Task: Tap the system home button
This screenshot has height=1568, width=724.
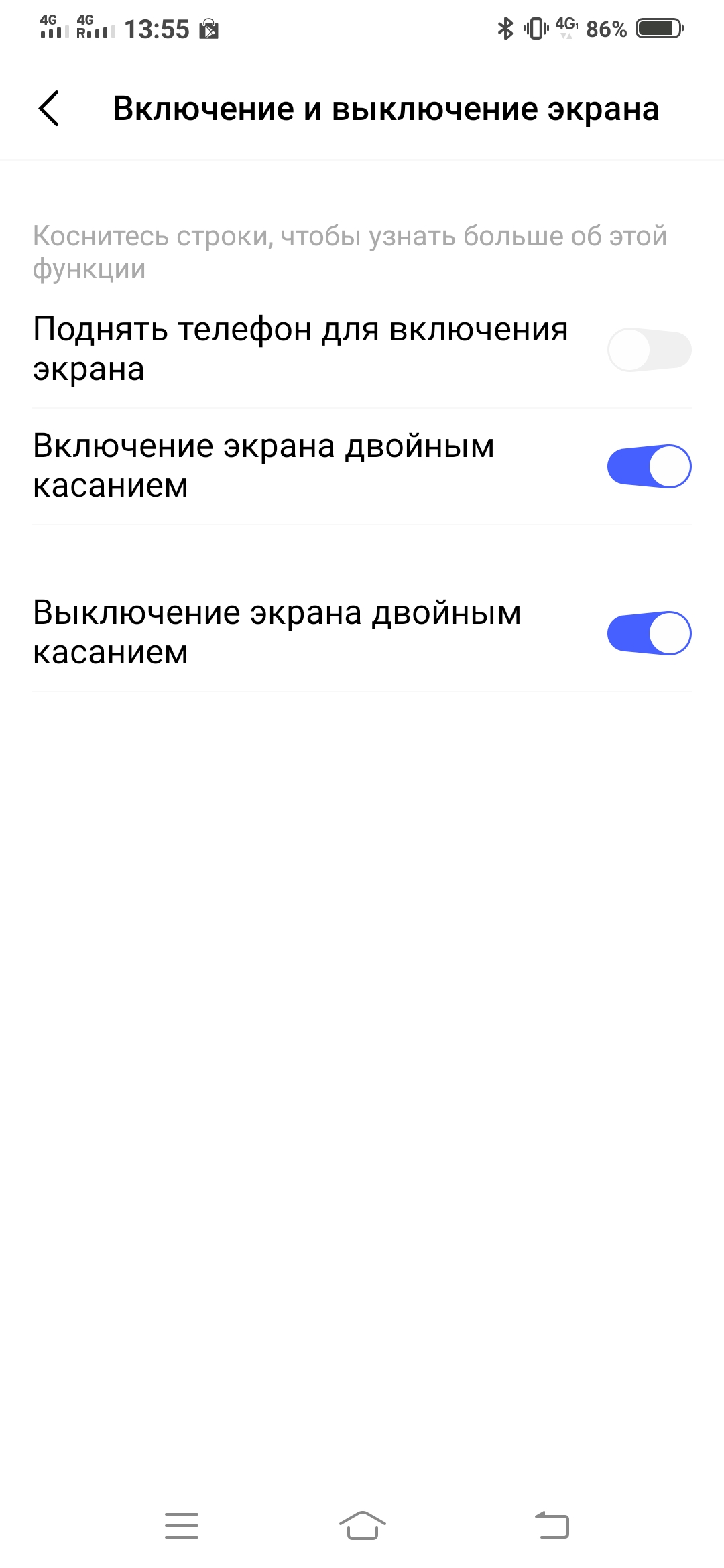Action: (362, 1526)
